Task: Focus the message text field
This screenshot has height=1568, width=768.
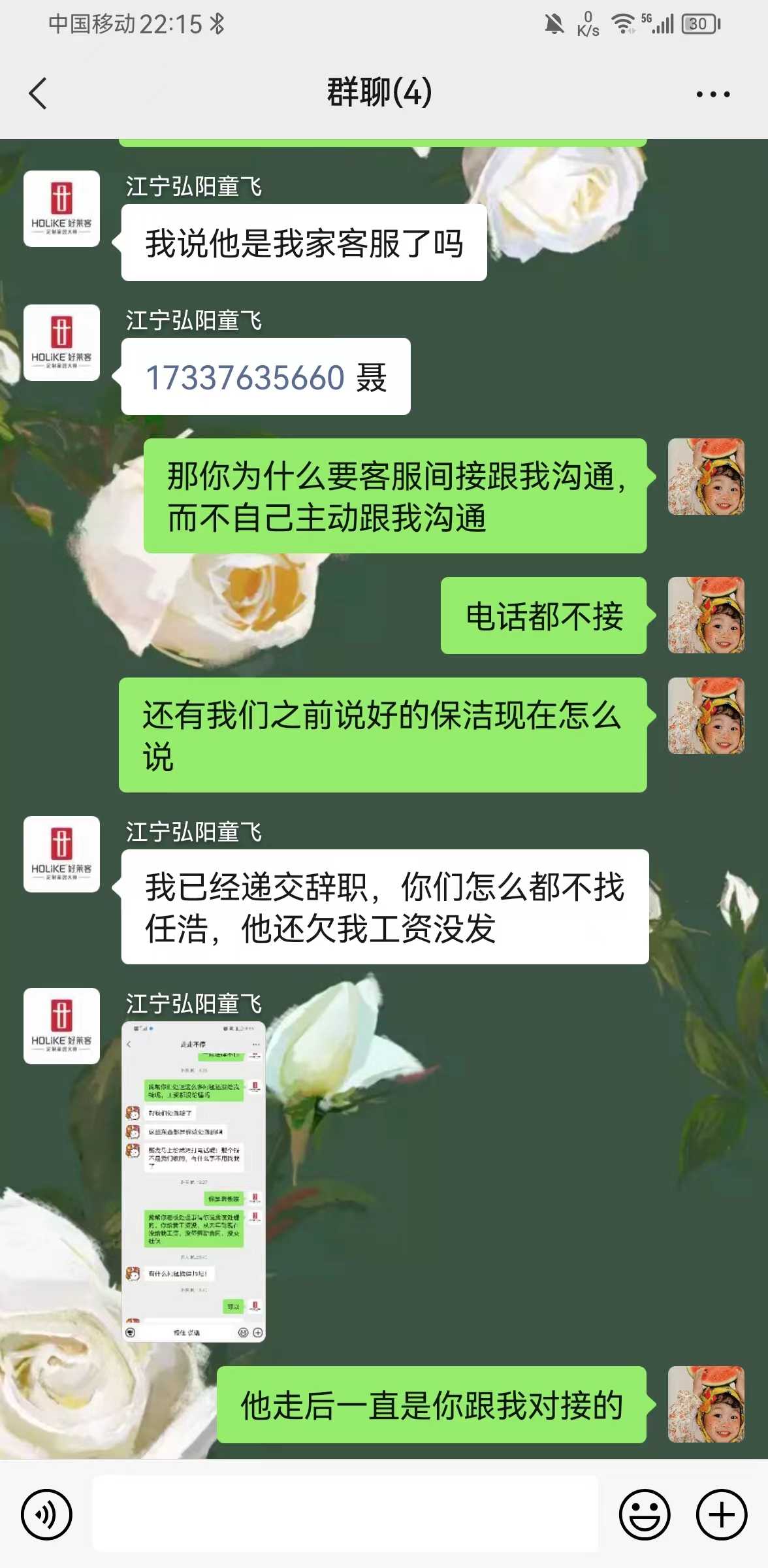Action: pyautogui.click(x=345, y=1514)
